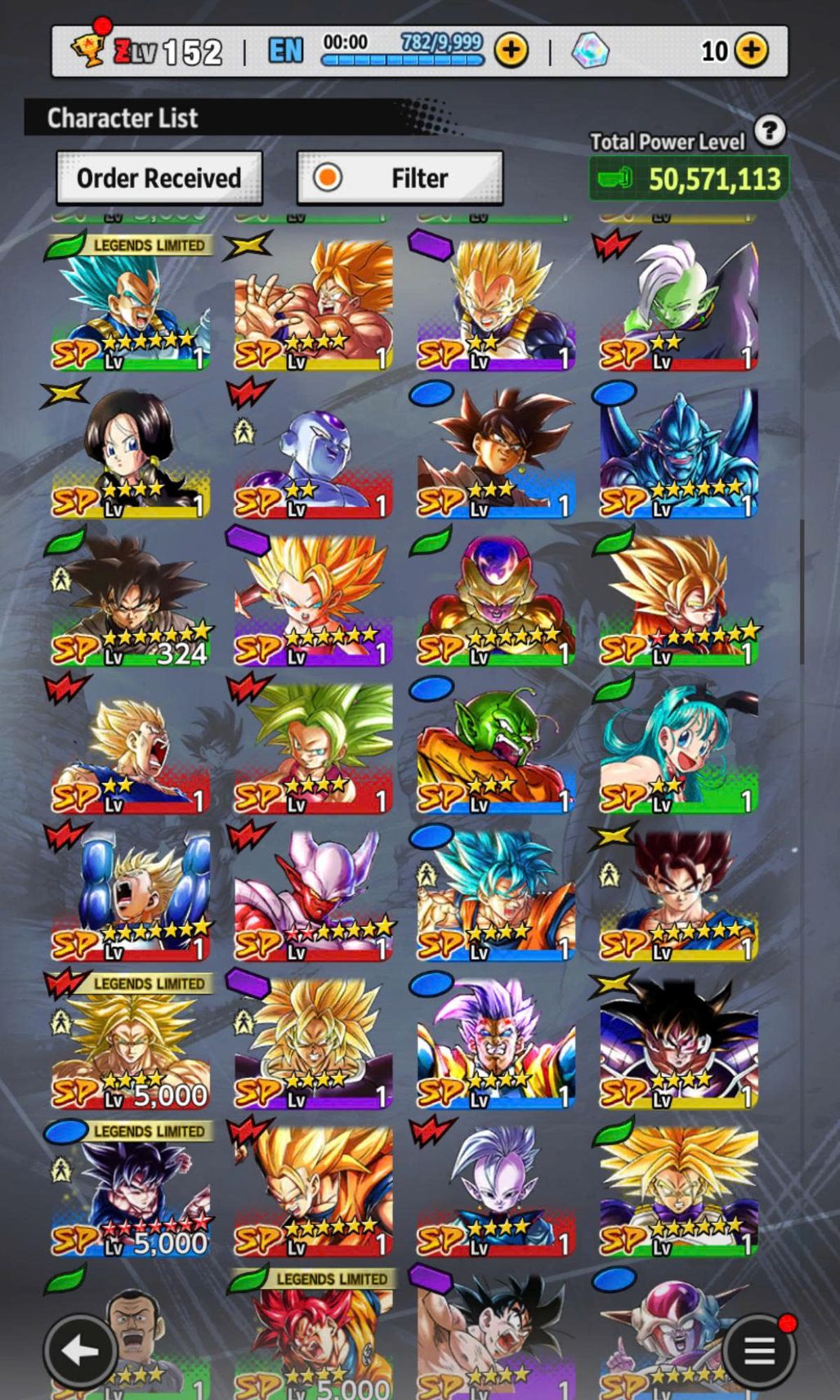Tap the plus button to refill energy
This screenshot has width=840, height=1400.
[x=512, y=51]
